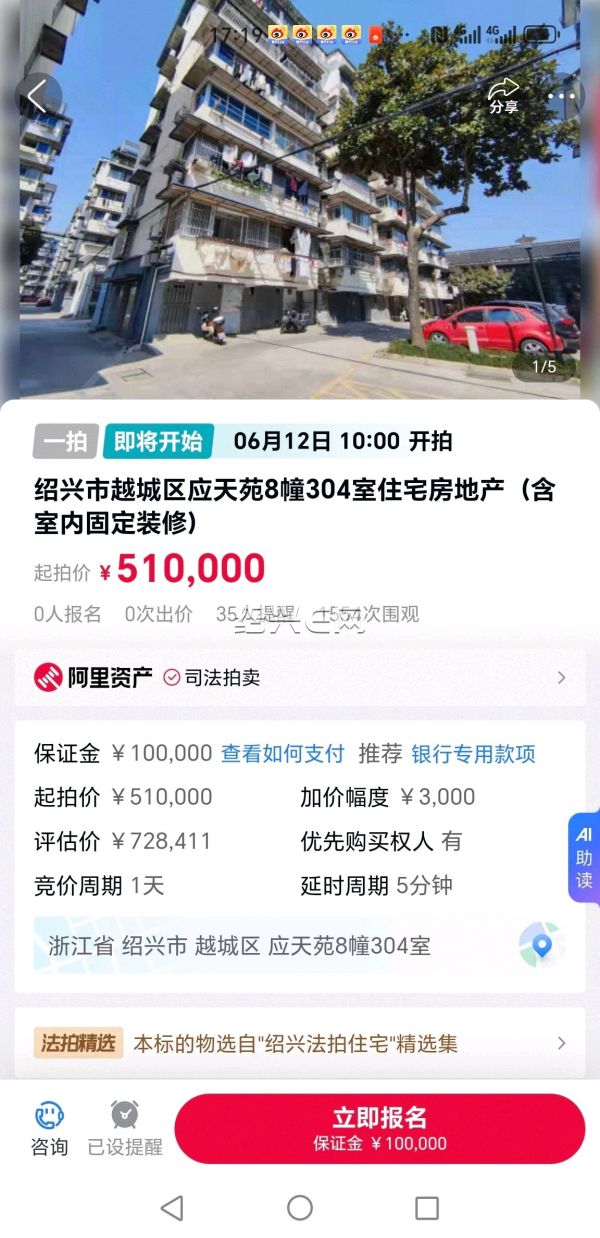Open the AI助读 floating assistant
This screenshot has width=600, height=1238.
(x=584, y=857)
